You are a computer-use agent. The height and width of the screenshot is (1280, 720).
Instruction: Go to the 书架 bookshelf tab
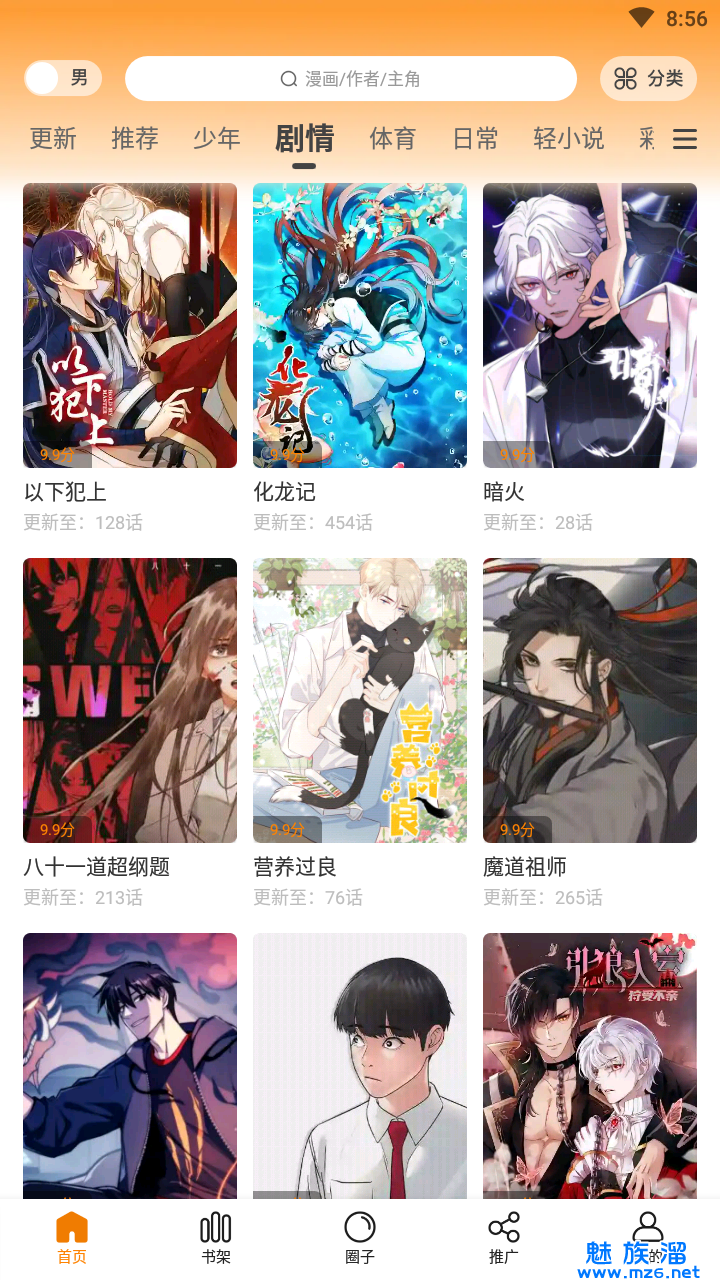(216, 1238)
